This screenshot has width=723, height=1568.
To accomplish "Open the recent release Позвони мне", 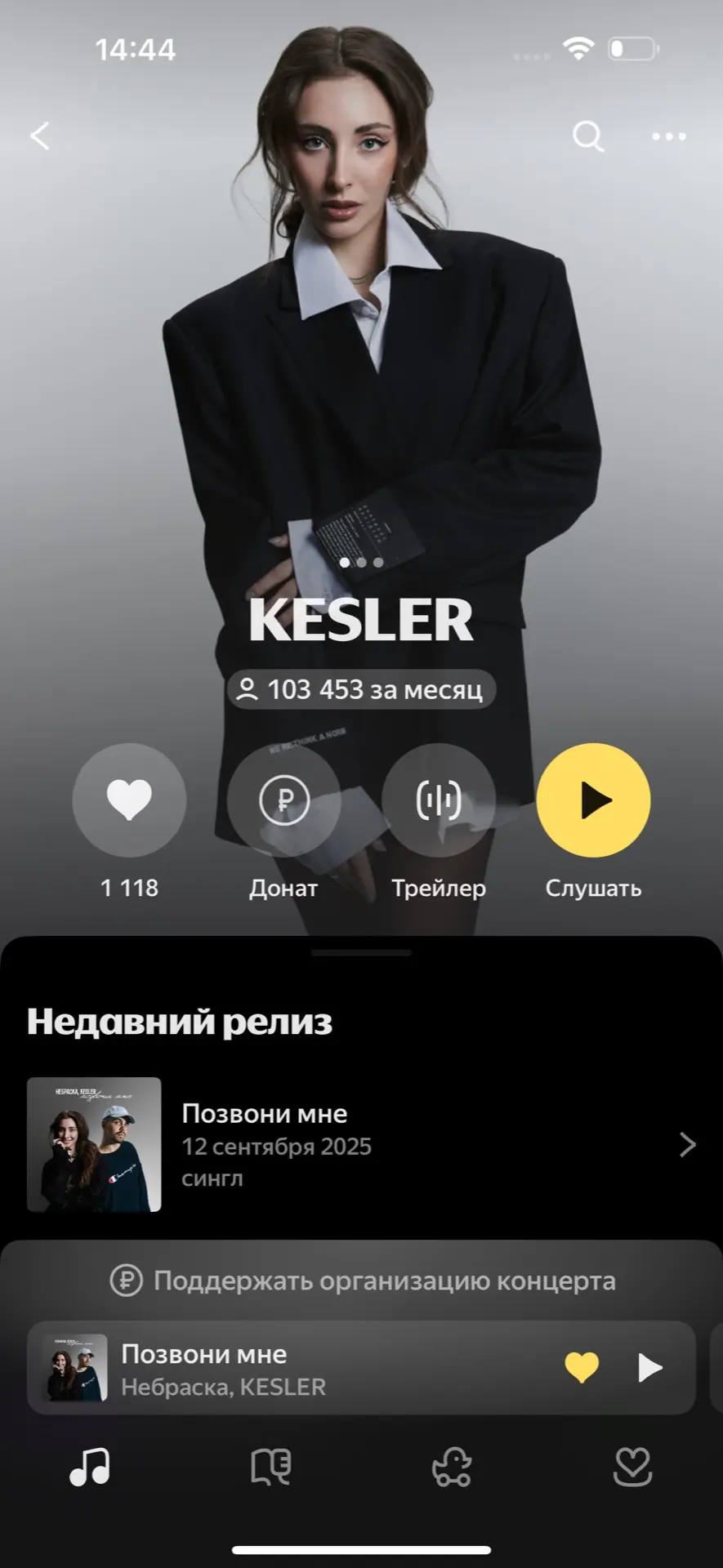I will click(x=359, y=1145).
